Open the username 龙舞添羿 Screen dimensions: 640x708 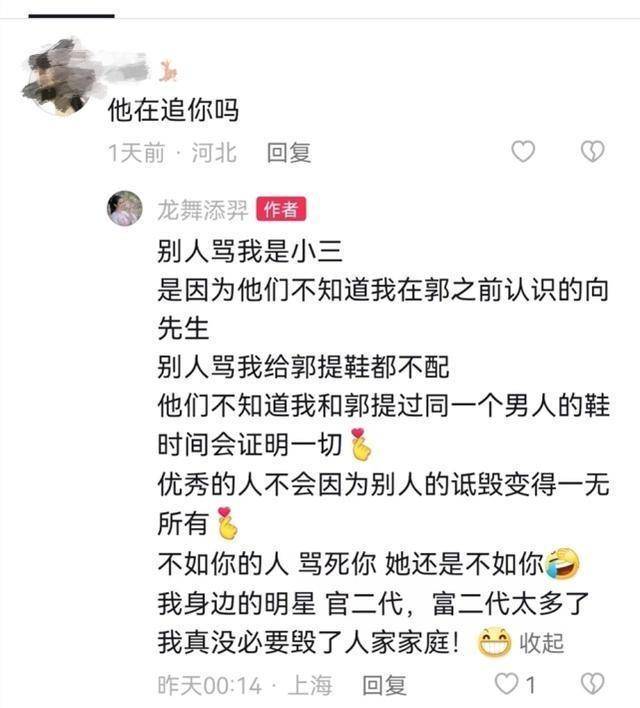203,209
